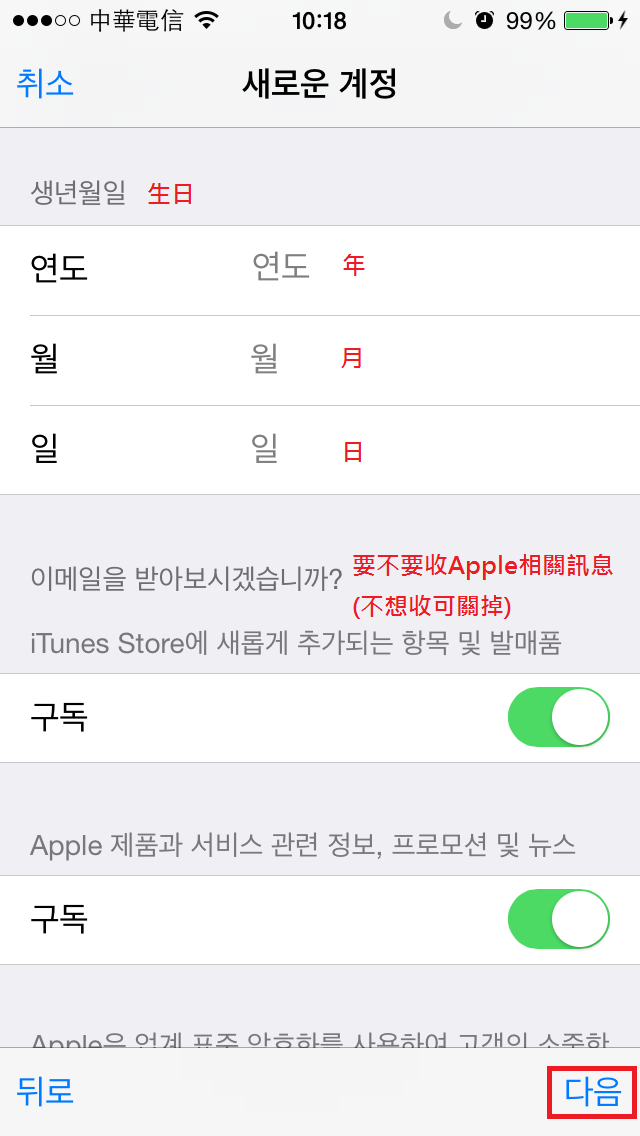The width and height of the screenshot is (640, 1136).
Task: Turn off Apple news and promotions 구독 switch
Action: (558, 919)
